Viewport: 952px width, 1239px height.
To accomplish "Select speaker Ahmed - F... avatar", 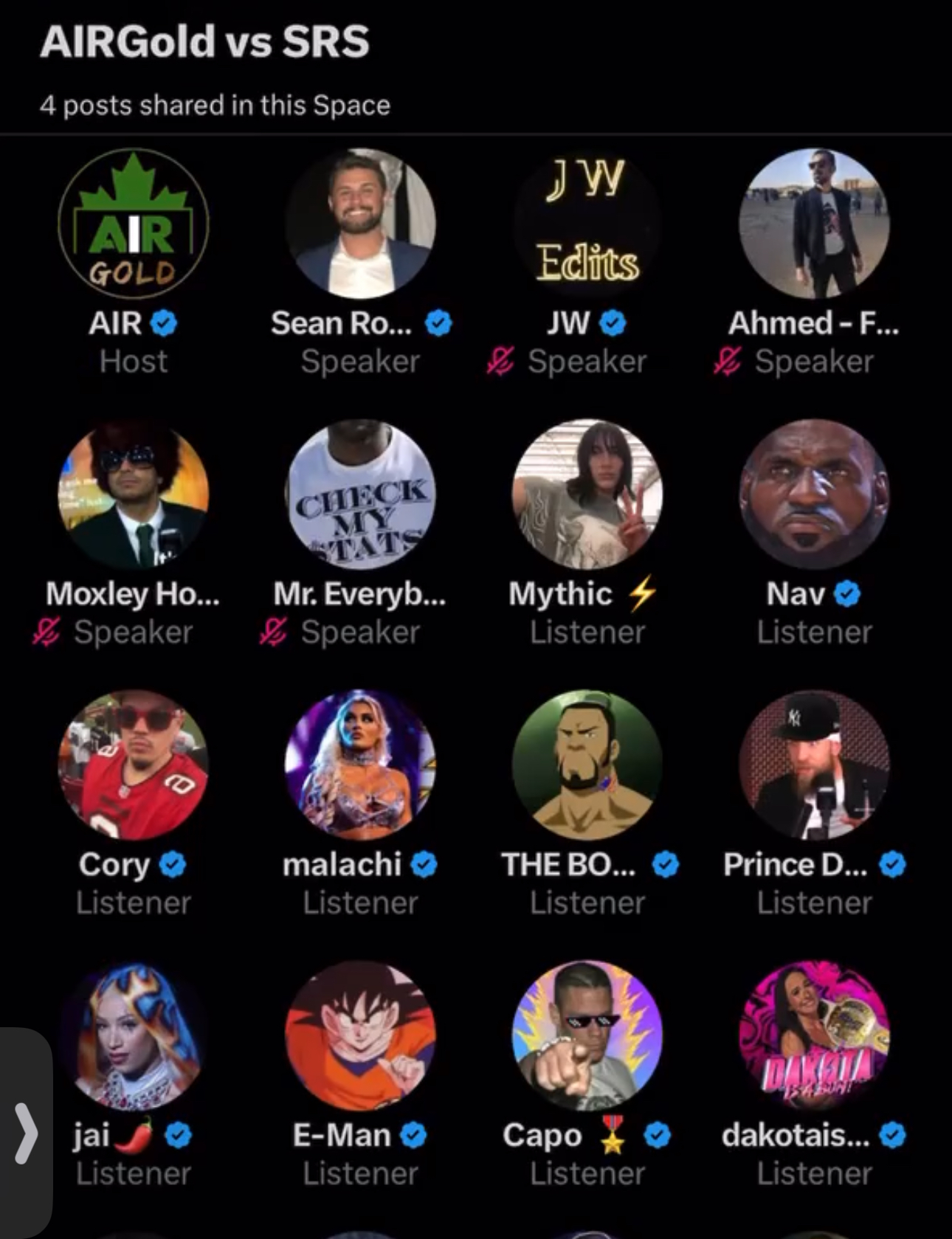I will click(x=814, y=224).
